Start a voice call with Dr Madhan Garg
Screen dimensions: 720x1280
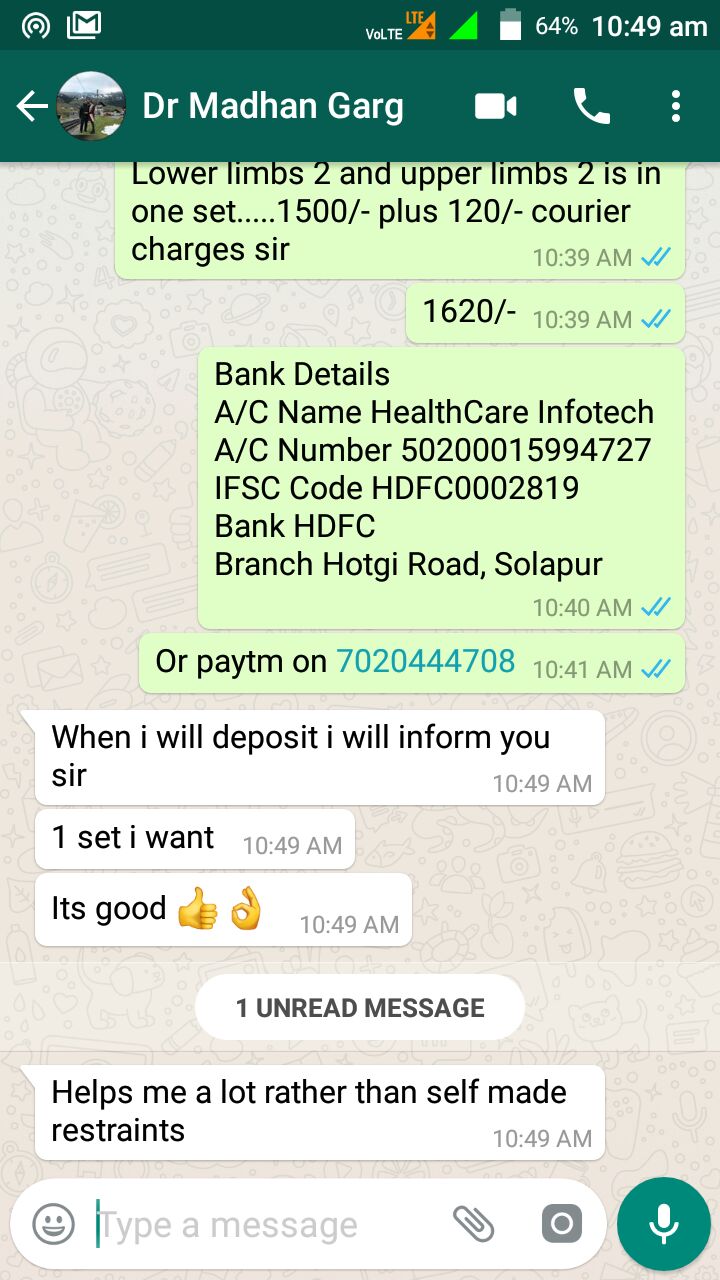pos(591,106)
